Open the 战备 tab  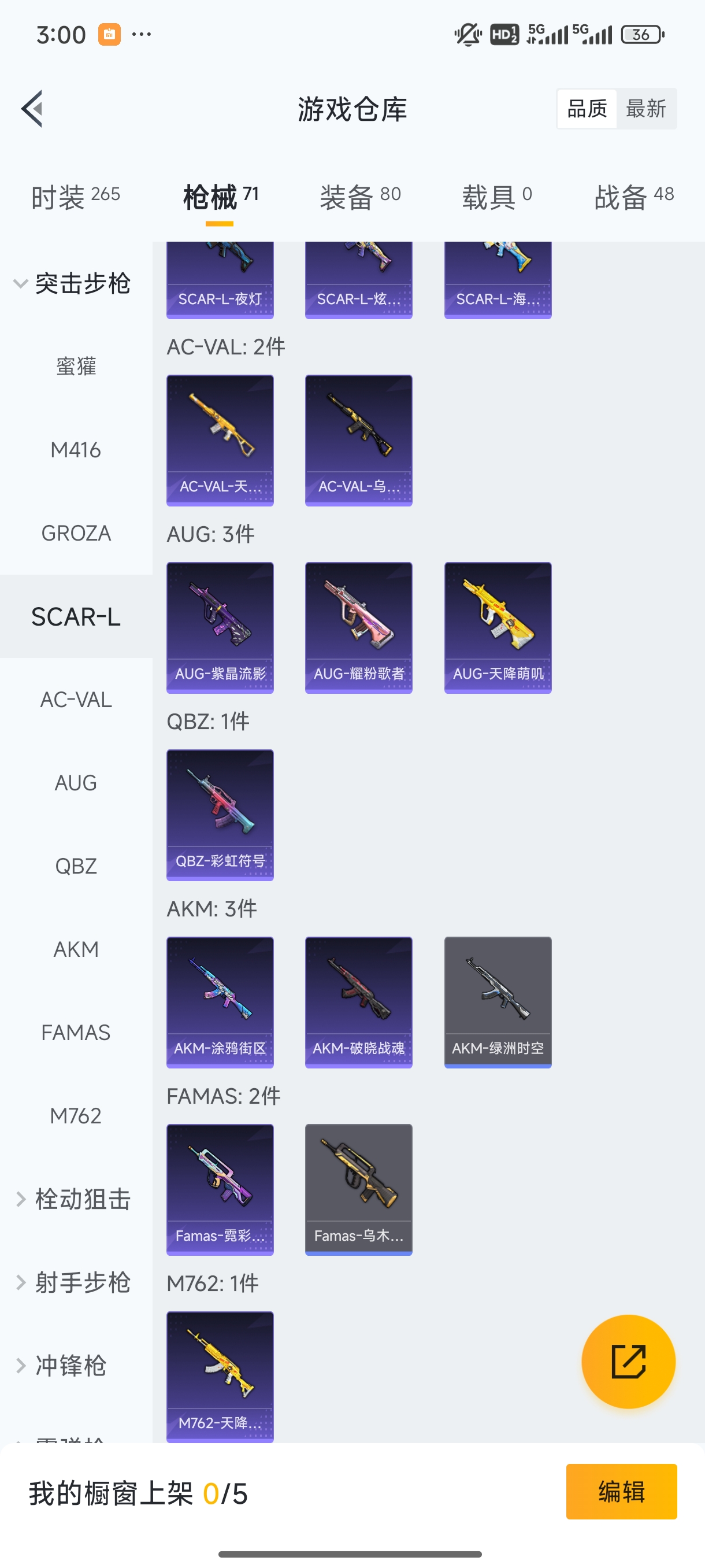tap(633, 197)
